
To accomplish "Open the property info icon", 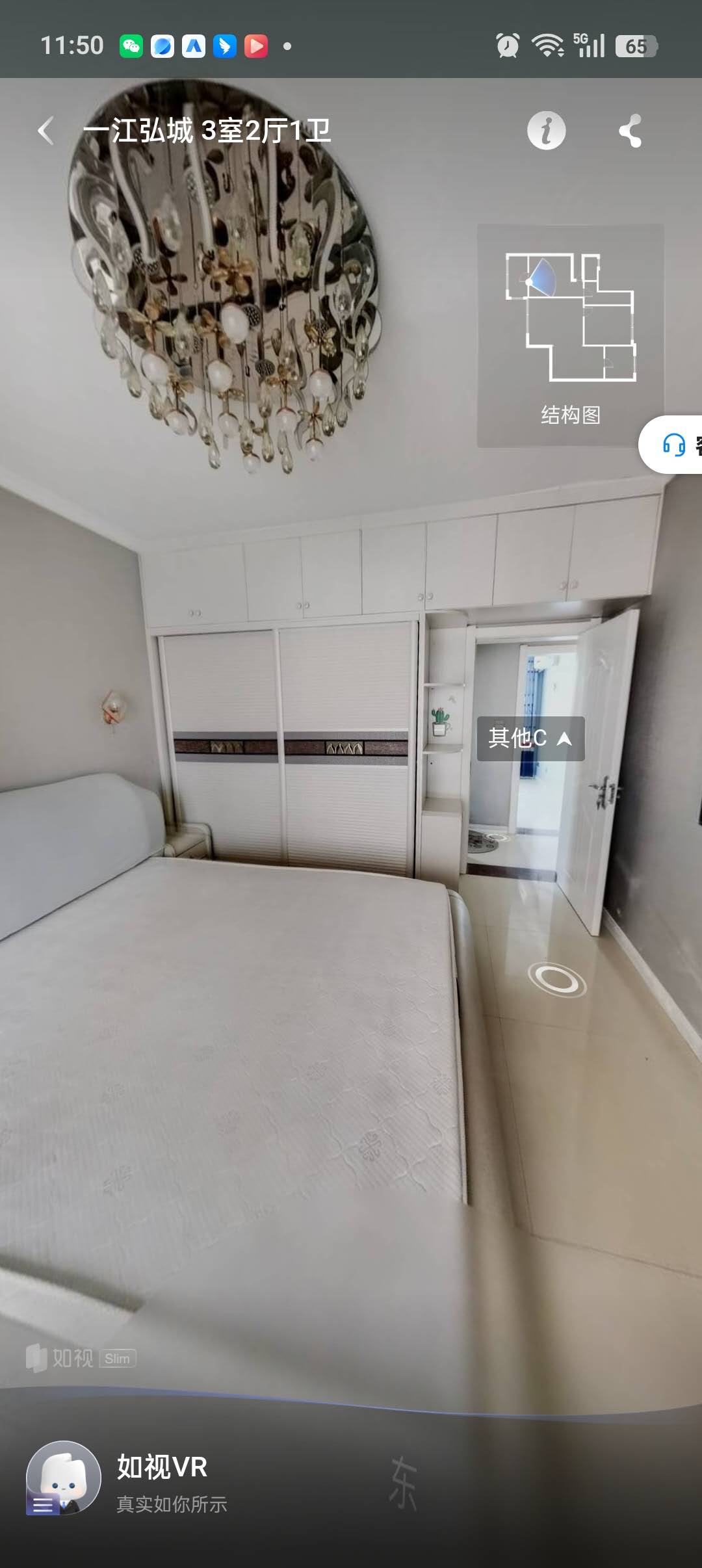I will click(x=546, y=131).
